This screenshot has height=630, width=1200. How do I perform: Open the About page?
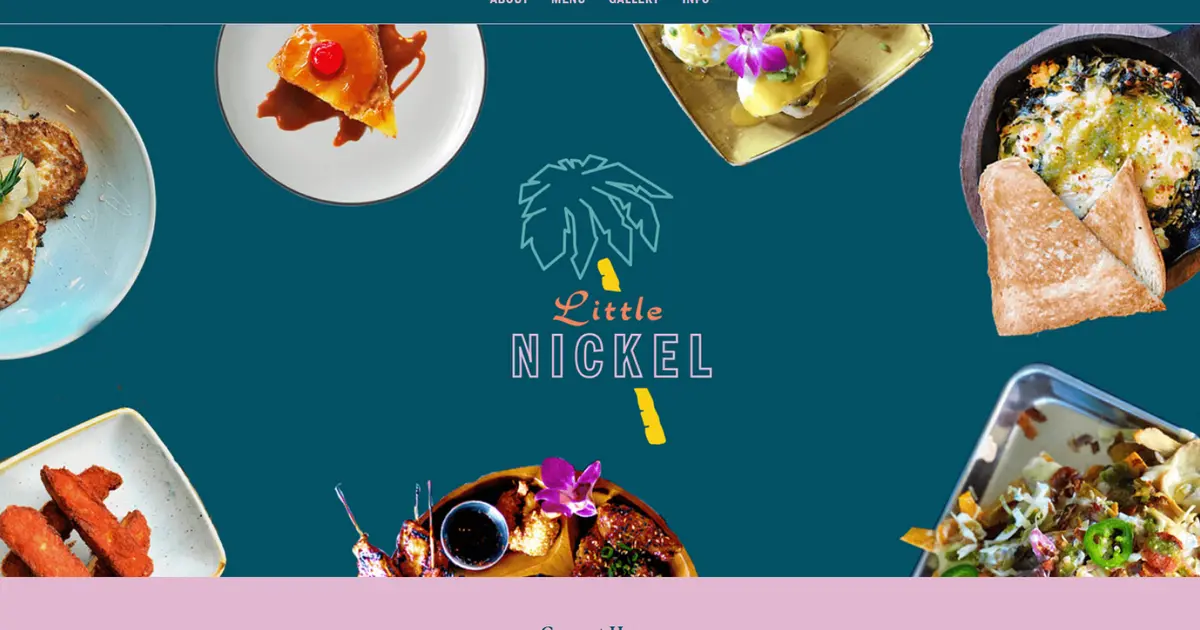(509, 3)
